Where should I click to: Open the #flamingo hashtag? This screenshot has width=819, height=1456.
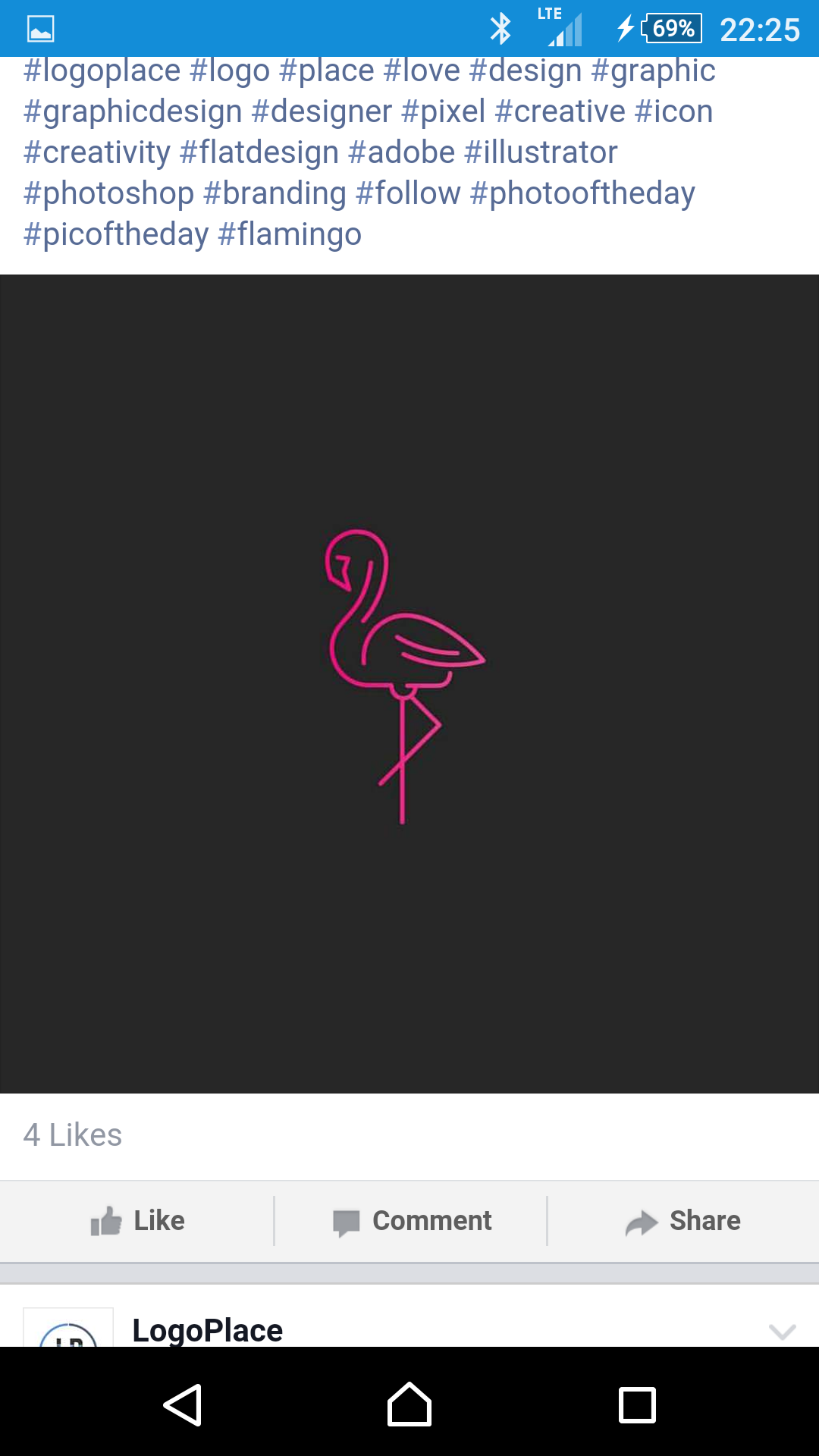(x=290, y=234)
